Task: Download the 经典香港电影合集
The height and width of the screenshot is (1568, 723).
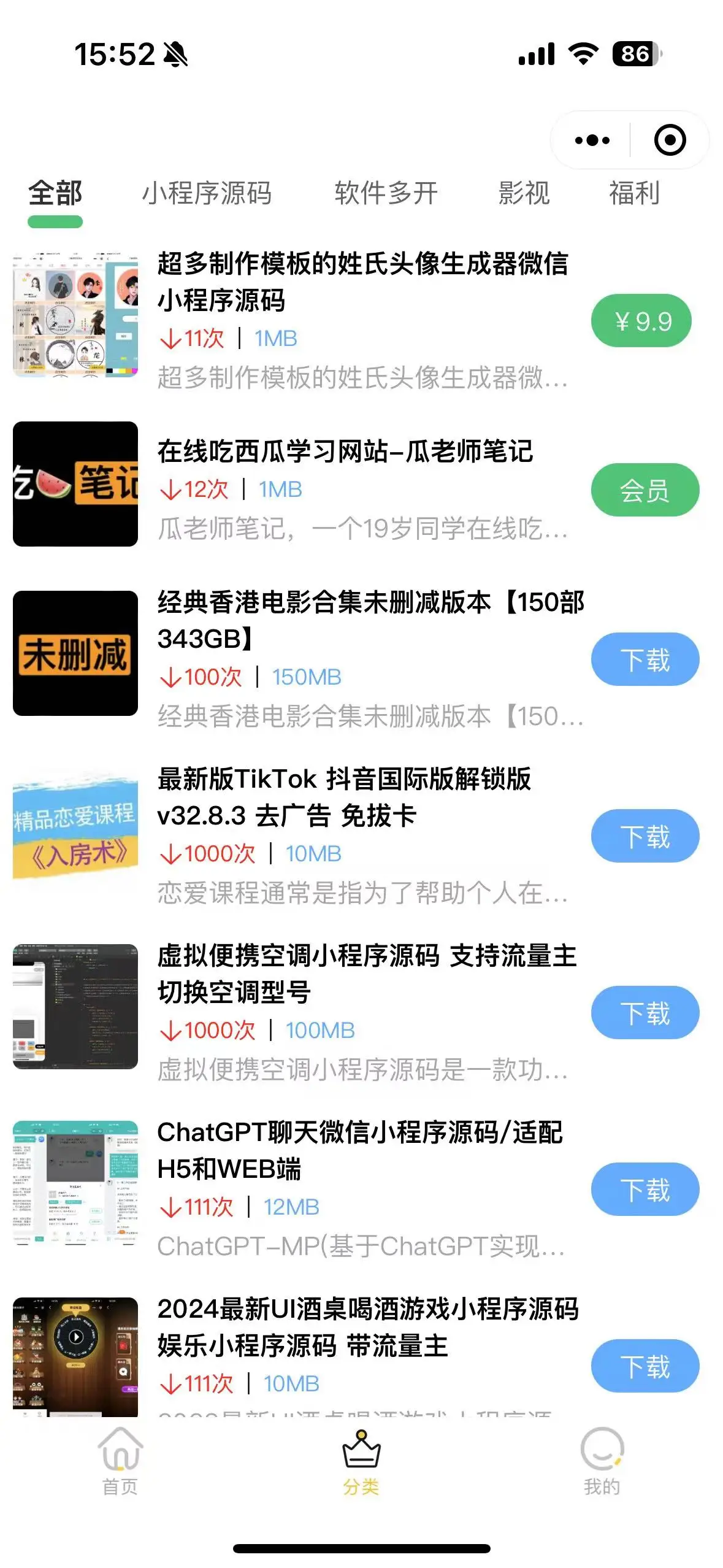Action: pyautogui.click(x=645, y=659)
